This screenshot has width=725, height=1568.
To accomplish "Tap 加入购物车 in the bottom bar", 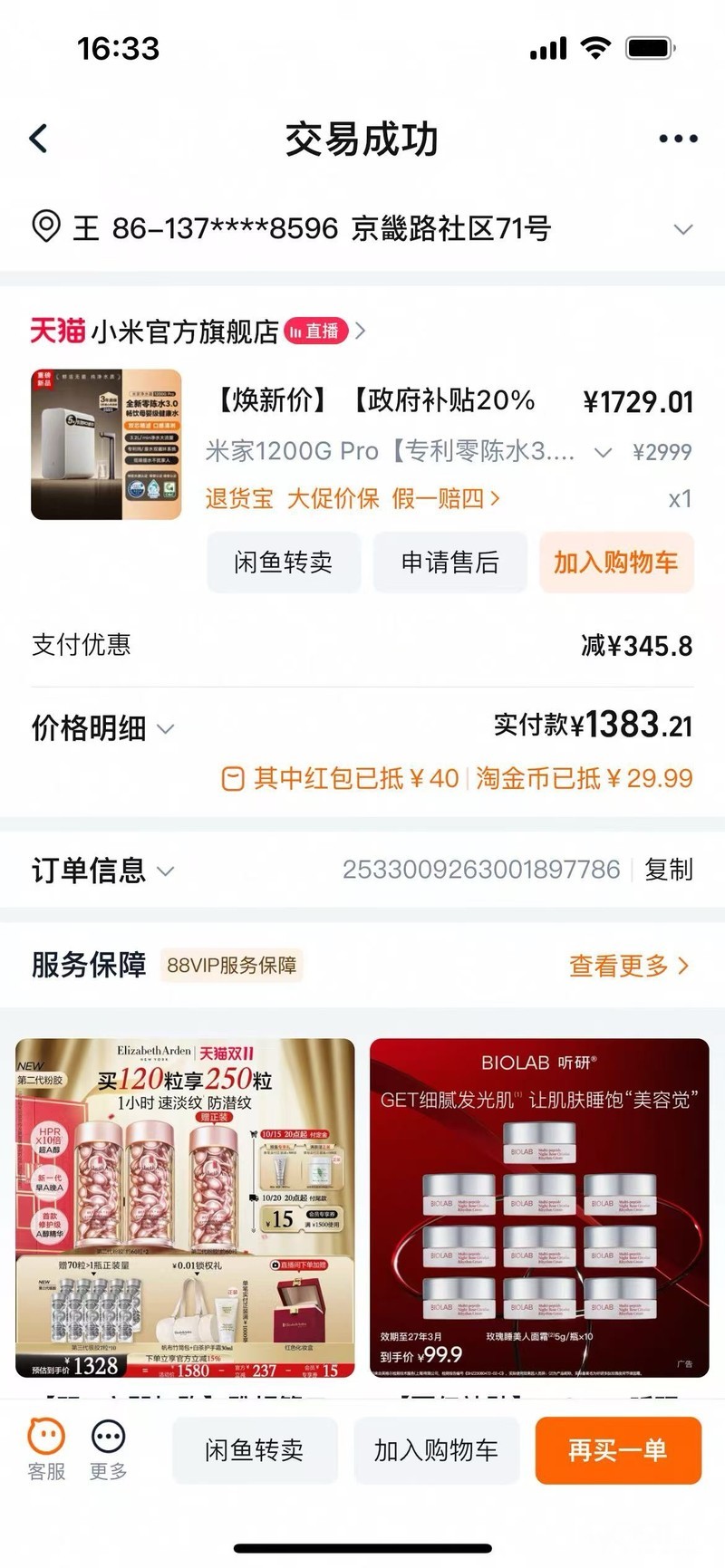I will pos(436,1450).
